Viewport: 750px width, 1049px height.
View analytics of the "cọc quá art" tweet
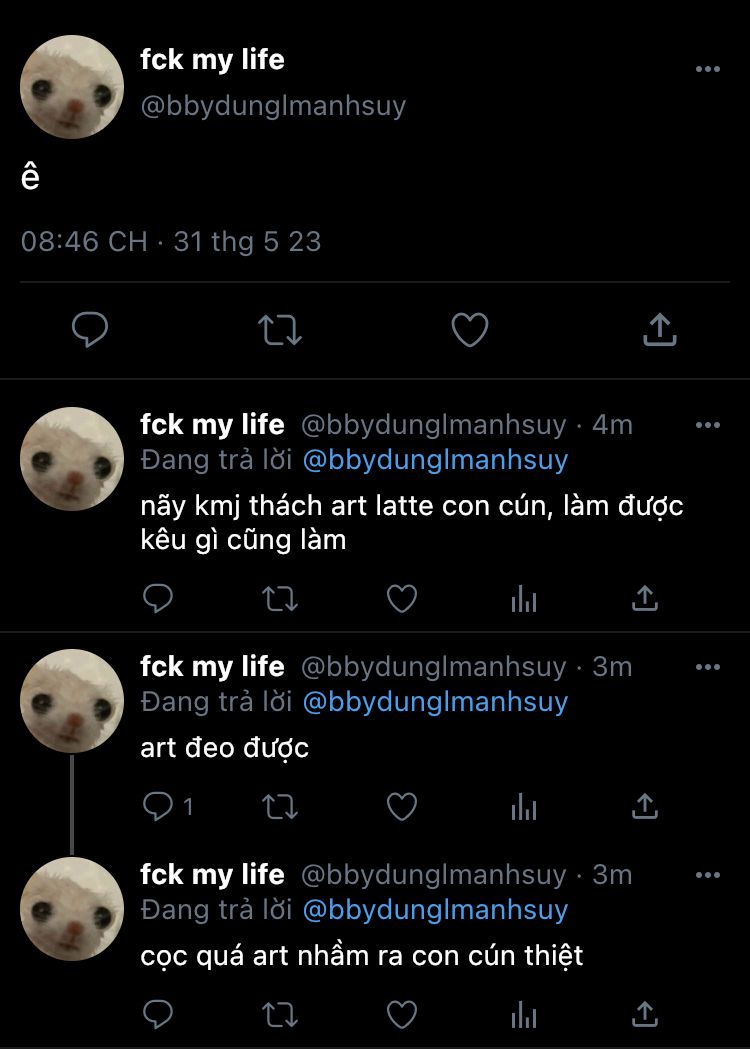[524, 1014]
